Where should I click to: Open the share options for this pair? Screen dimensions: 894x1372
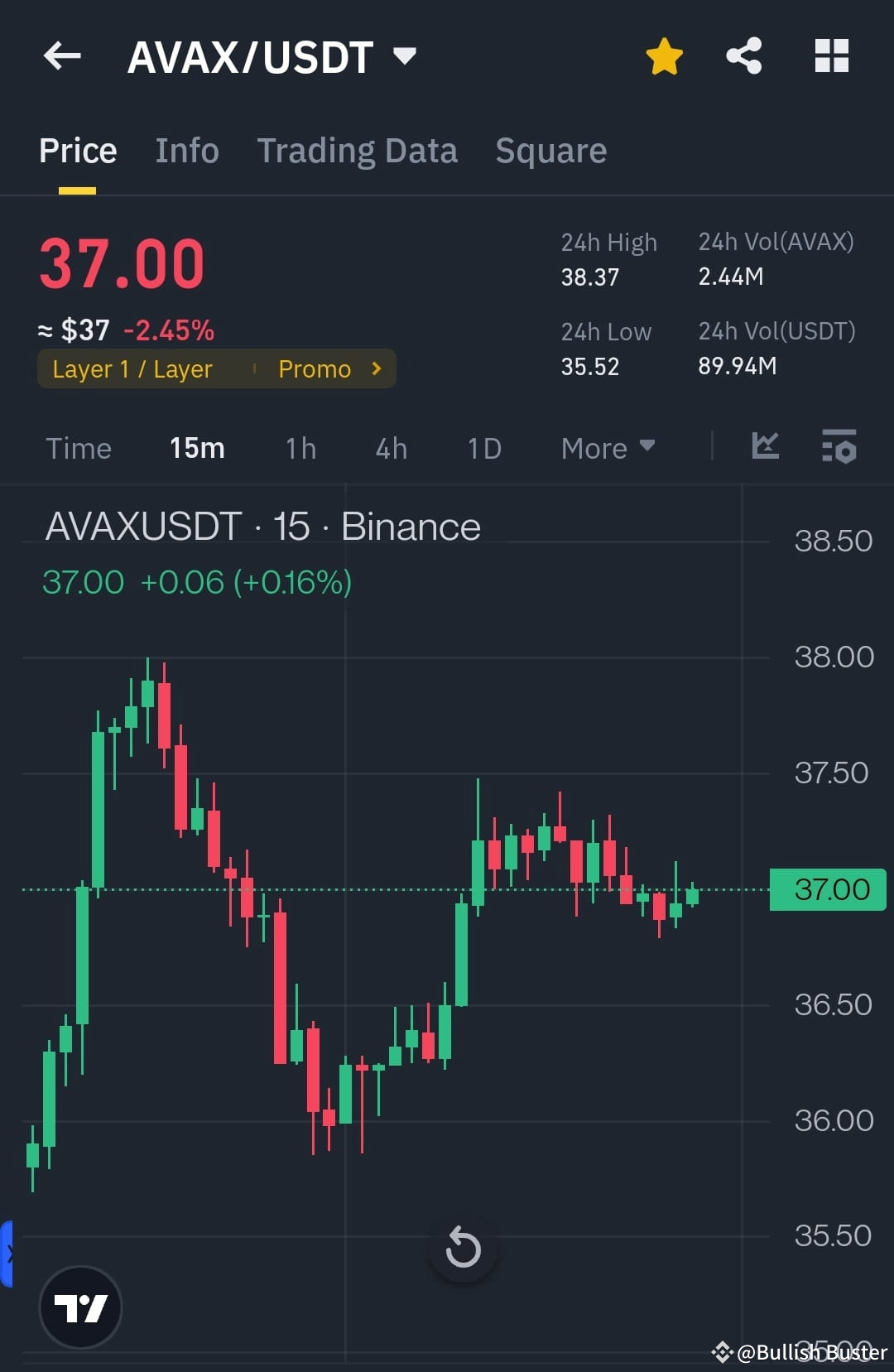coord(743,55)
